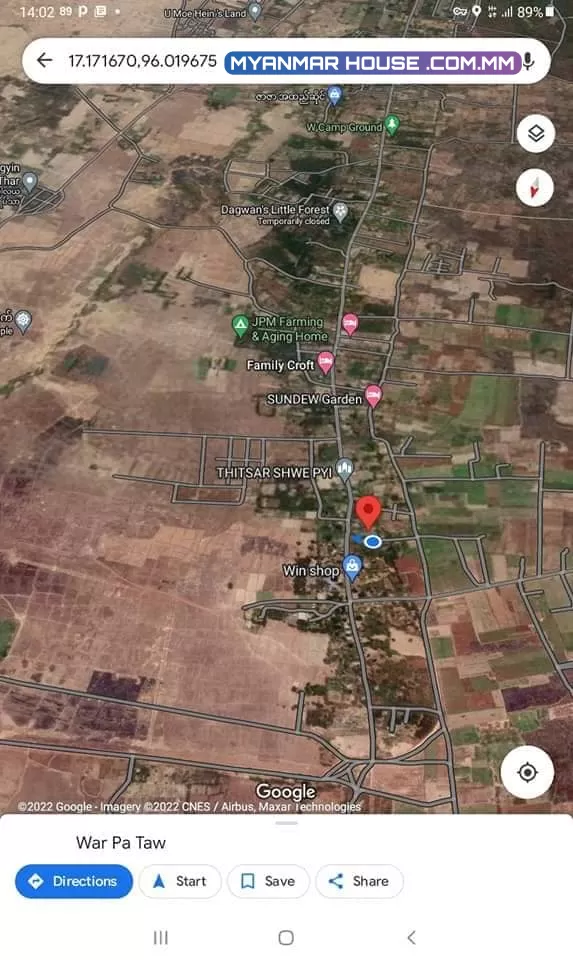The image size is (573, 960).
Task: Start navigation to War Pa Taw
Action: (x=180, y=881)
